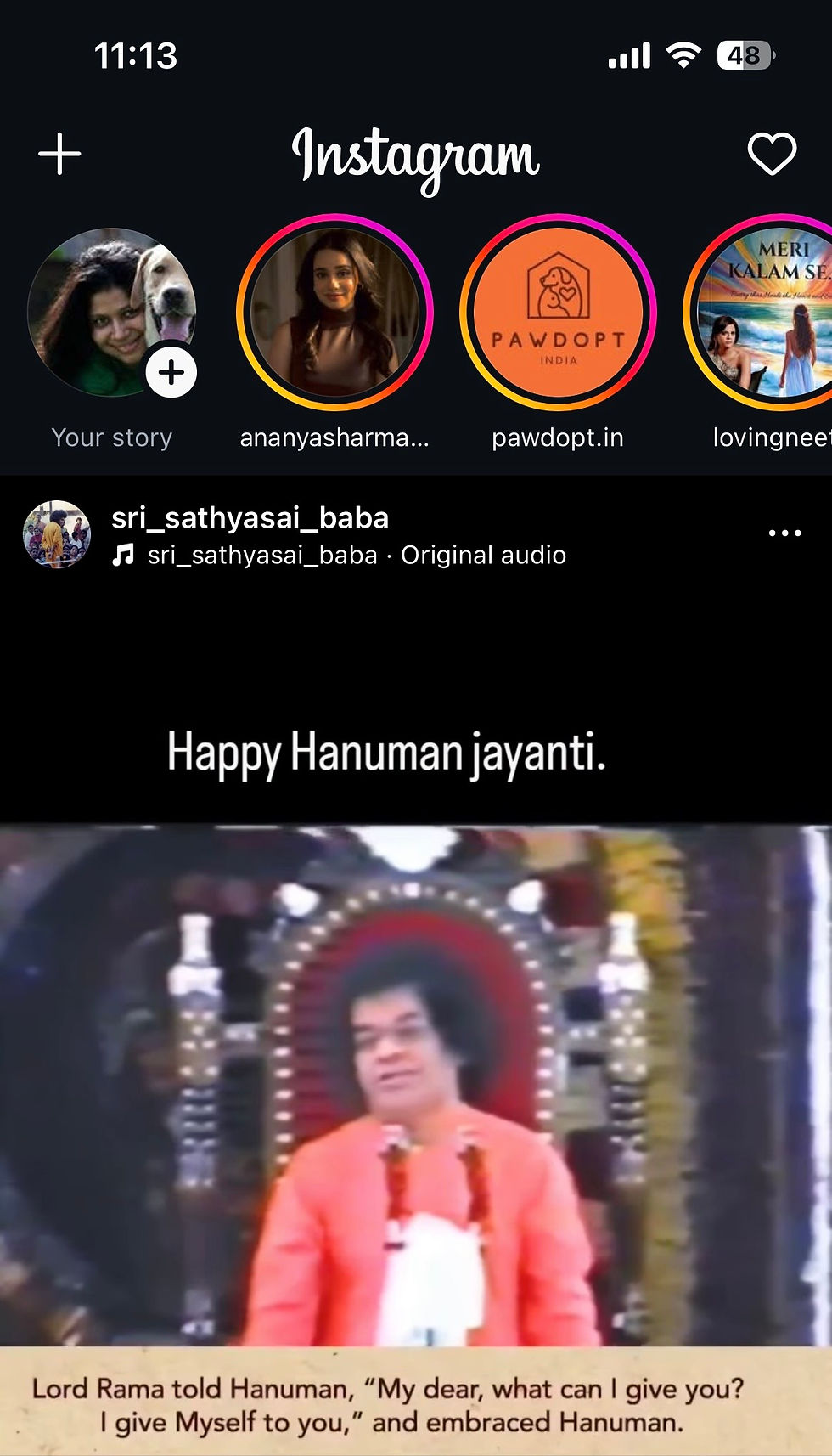Viewport: 832px width, 1456px height.
Task: Create a new post with plus icon
Action: pos(59,154)
